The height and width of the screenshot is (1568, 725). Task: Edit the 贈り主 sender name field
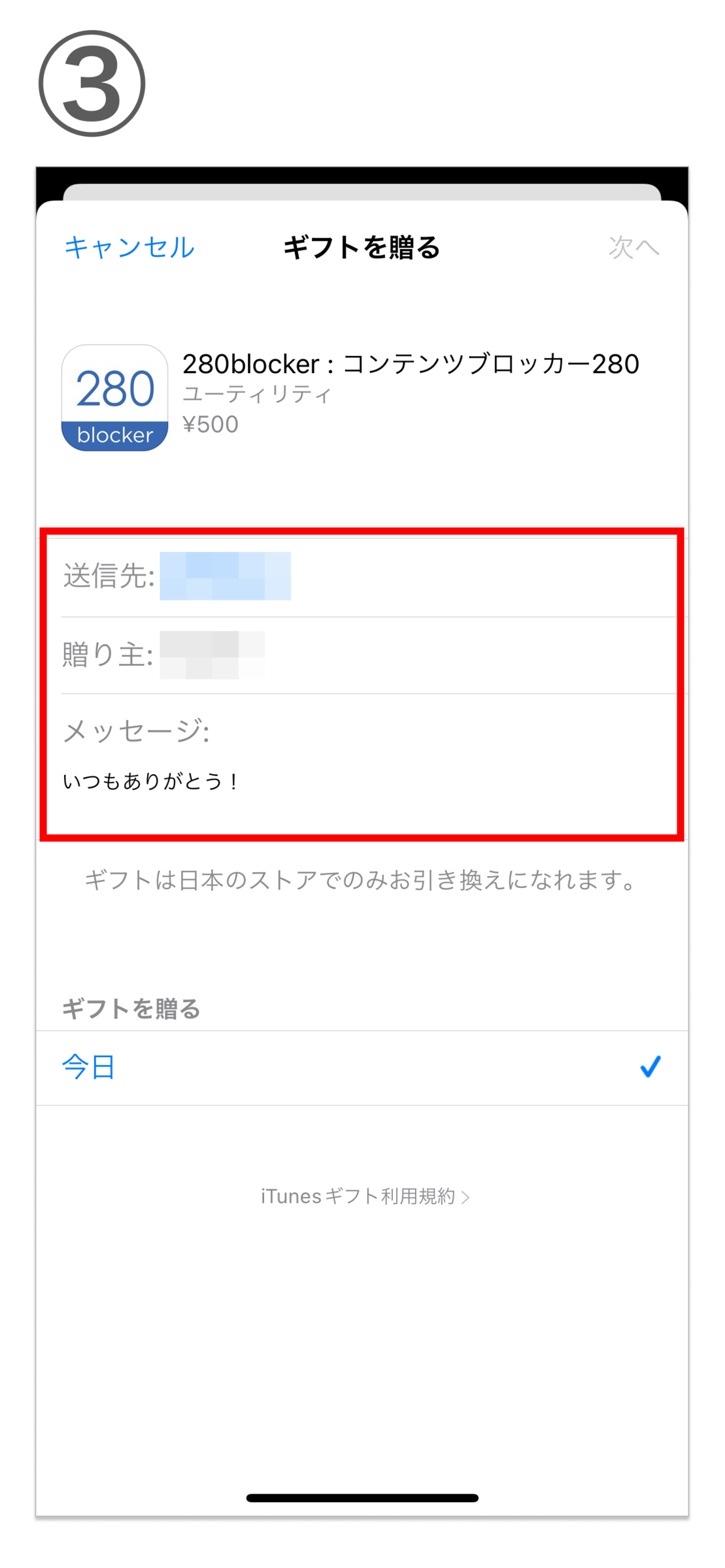tap(368, 655)
